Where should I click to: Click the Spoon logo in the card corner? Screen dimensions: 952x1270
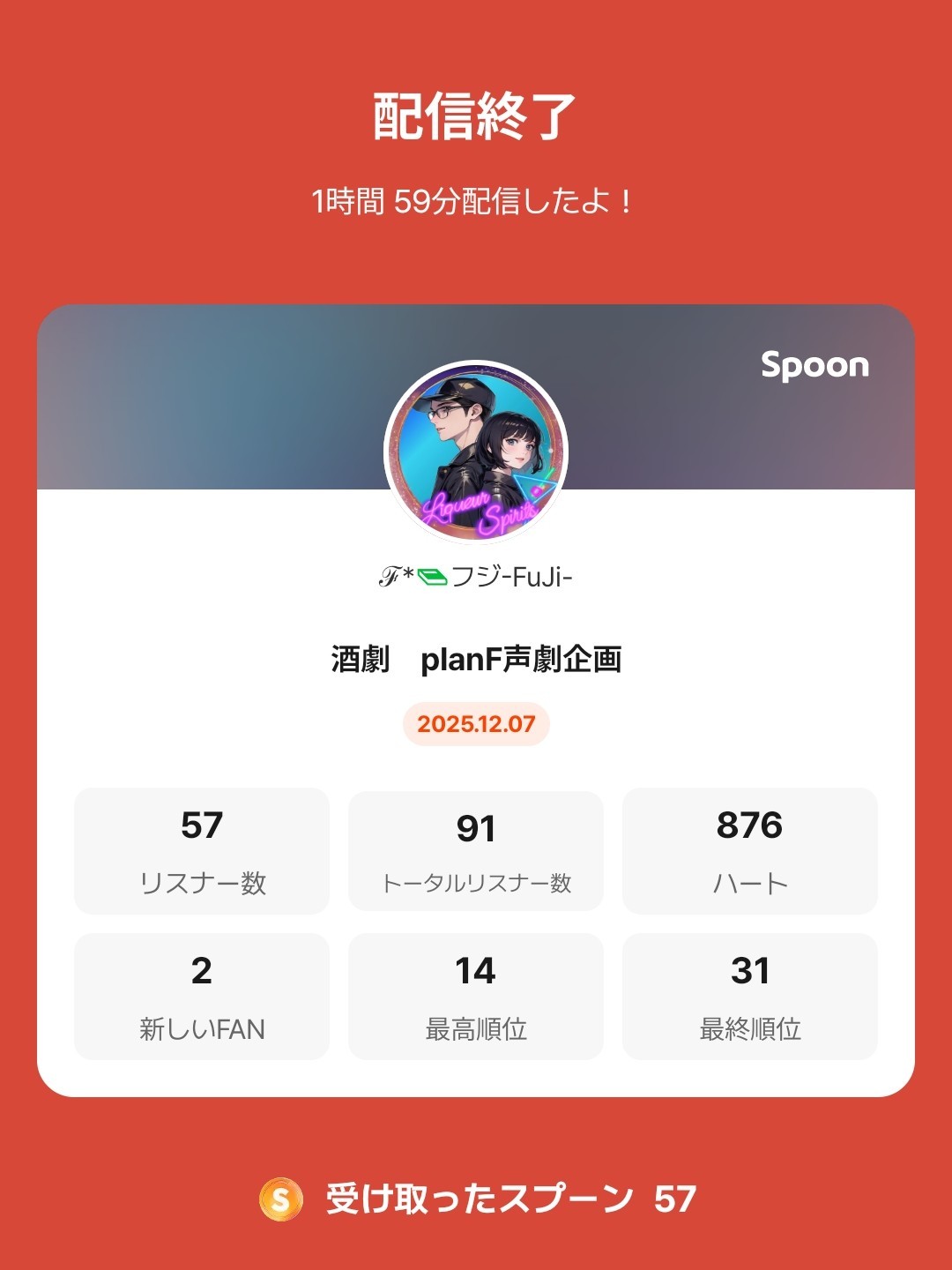coord(814,366)
